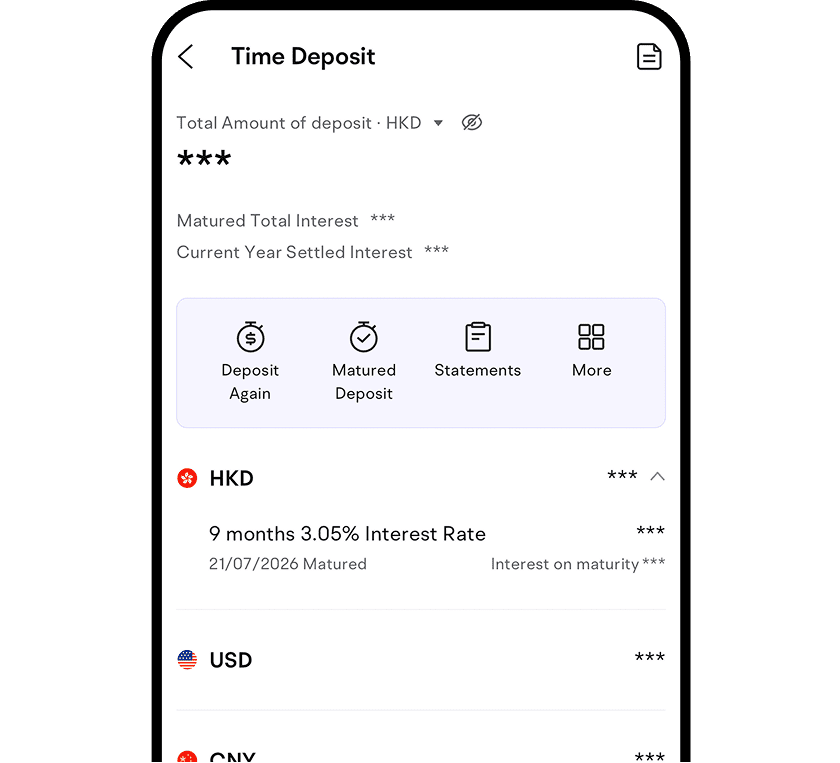
Task: Open the More options
Action: (x=592, y=350)
